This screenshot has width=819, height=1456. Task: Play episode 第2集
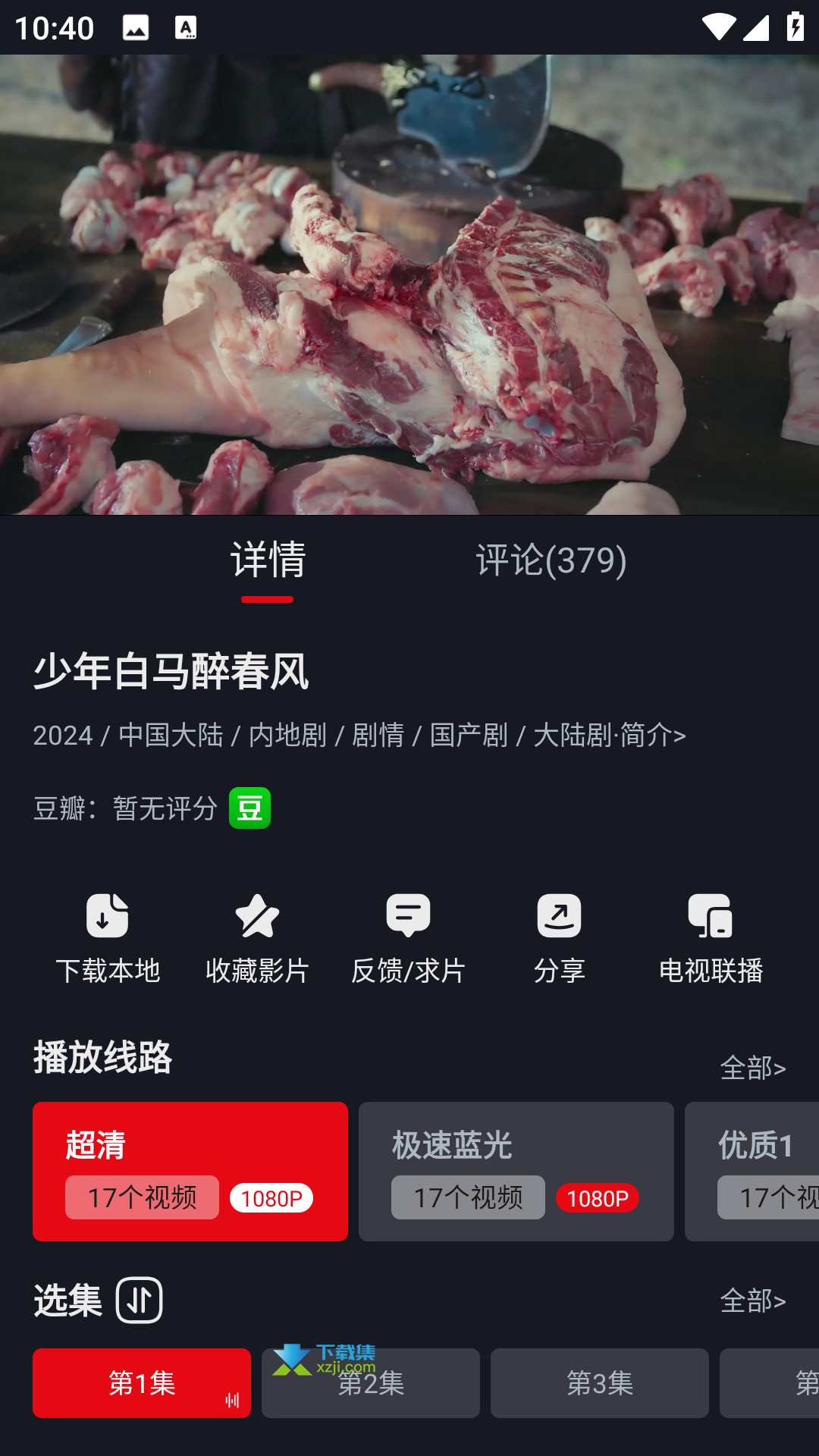coord(371,1383)
